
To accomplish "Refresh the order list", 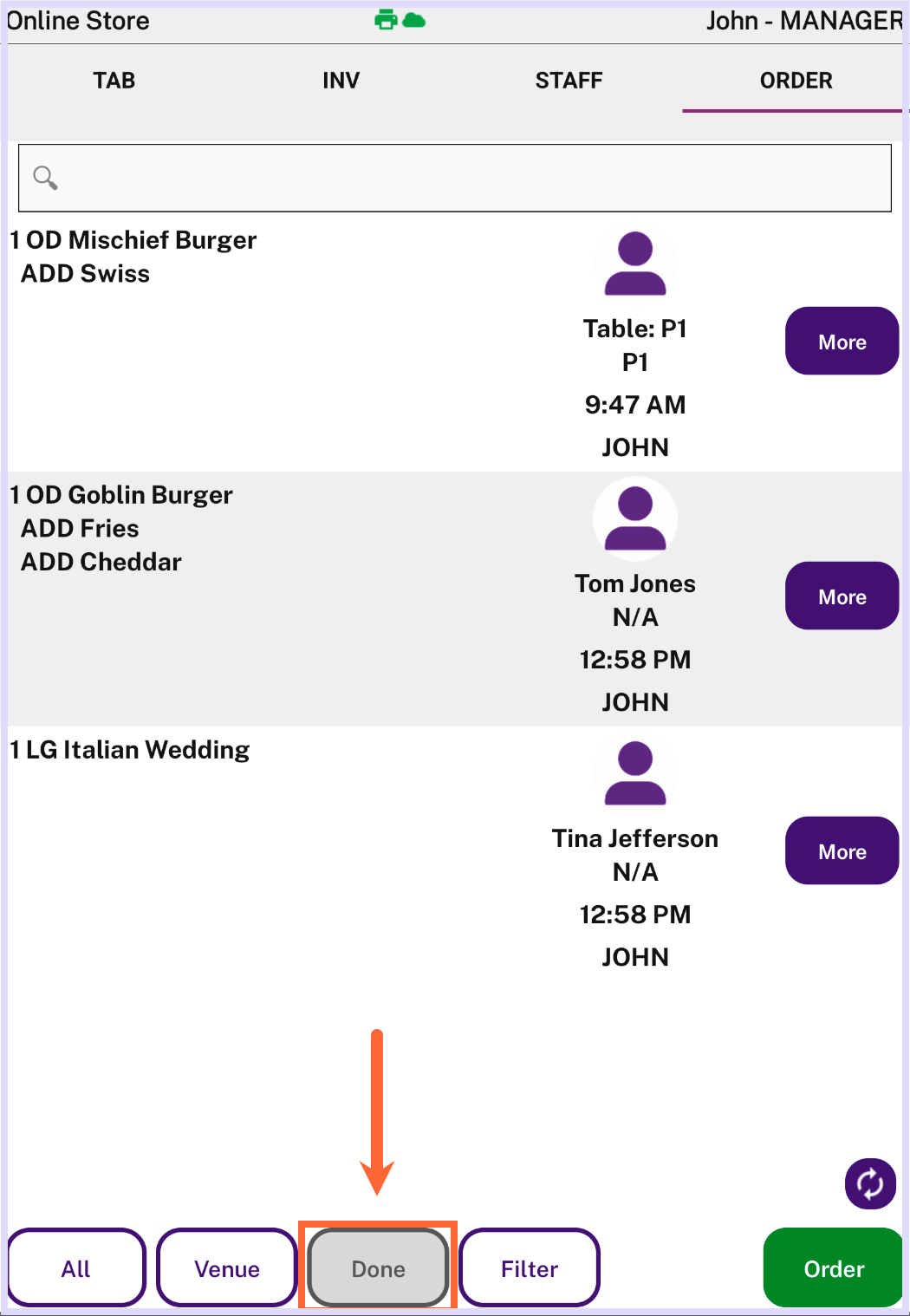I will pos(870,1183).
